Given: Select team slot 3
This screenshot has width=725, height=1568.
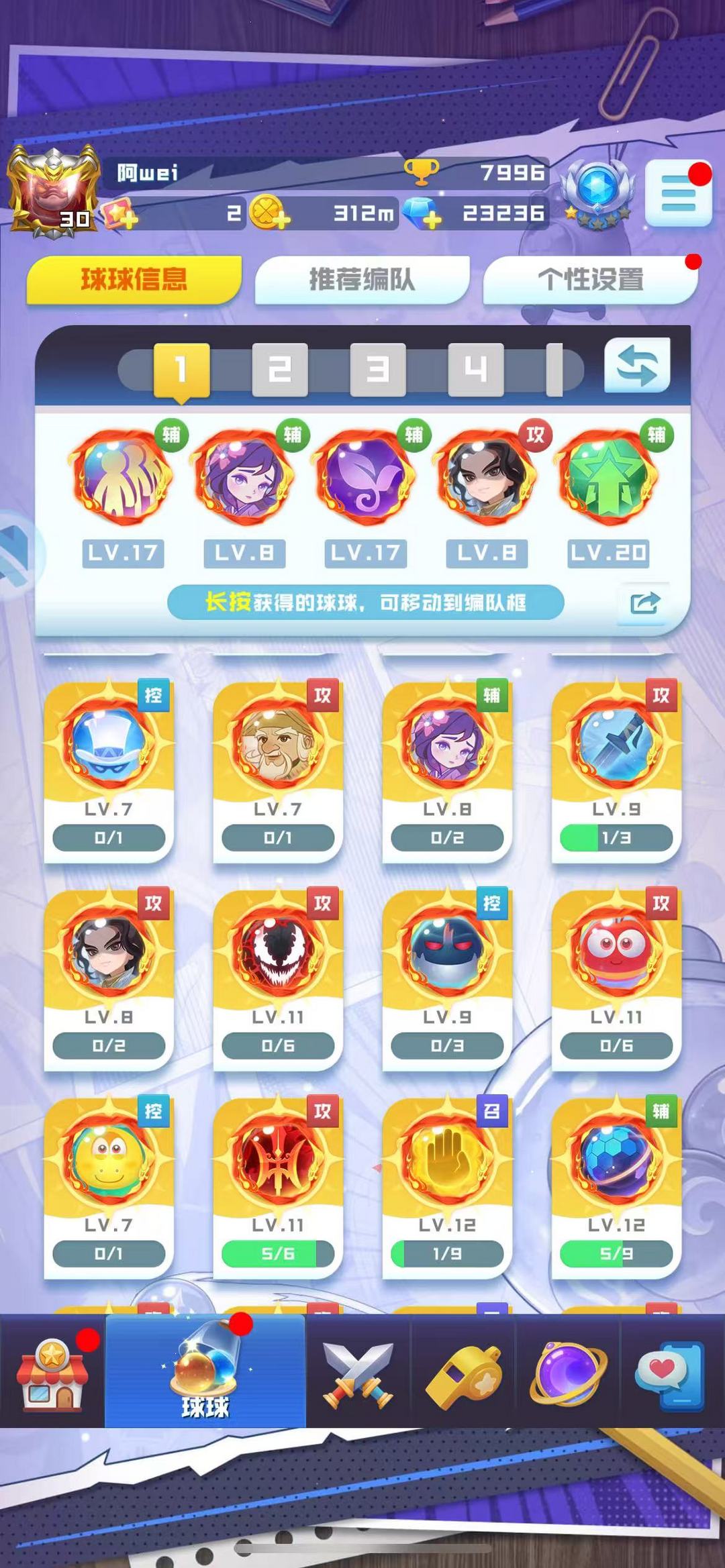Looking at the screenshot, I should point(378,369).
